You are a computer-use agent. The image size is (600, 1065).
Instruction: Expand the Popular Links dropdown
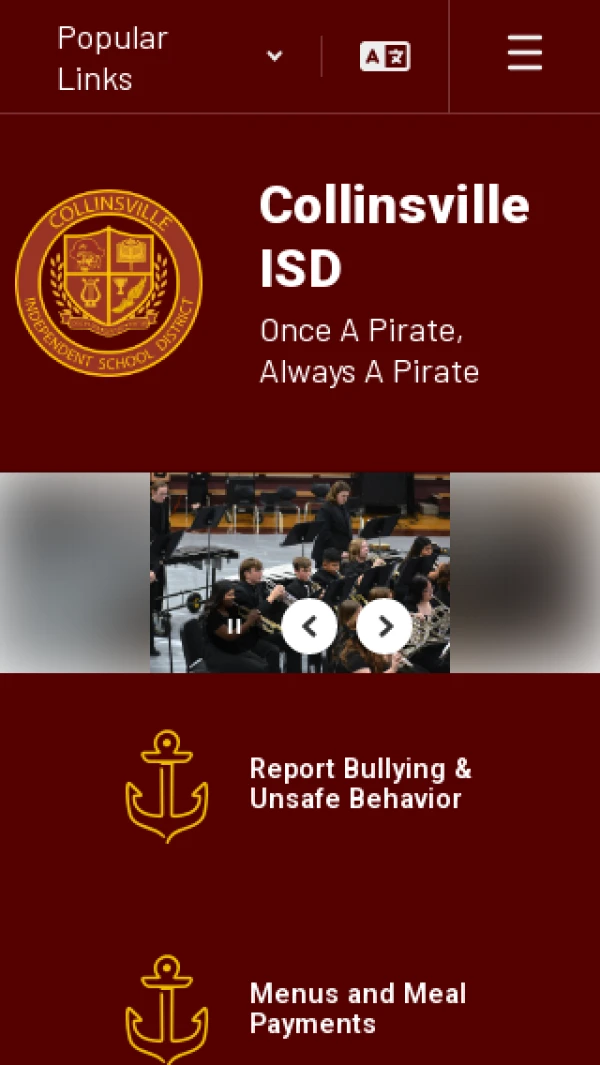170,57
